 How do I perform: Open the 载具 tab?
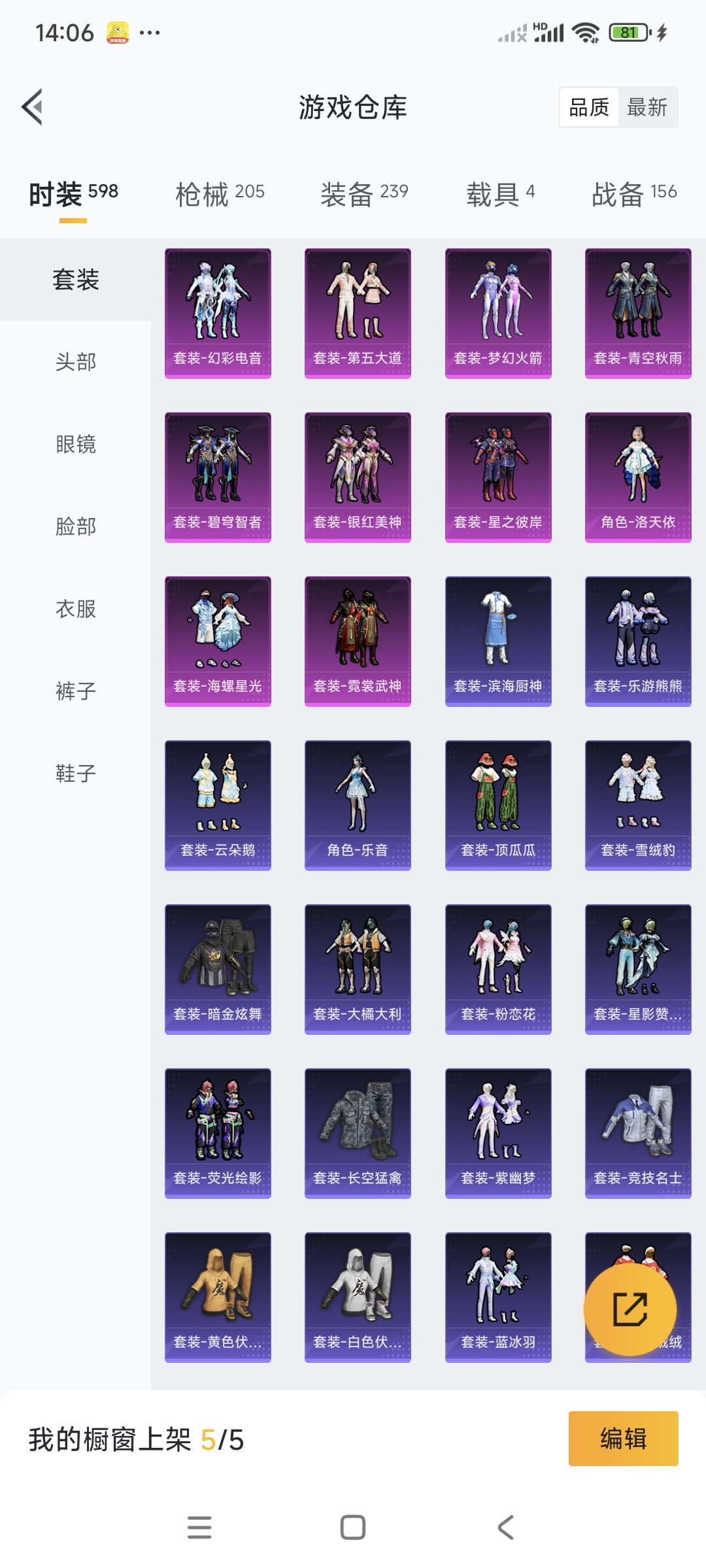(500, 194)
